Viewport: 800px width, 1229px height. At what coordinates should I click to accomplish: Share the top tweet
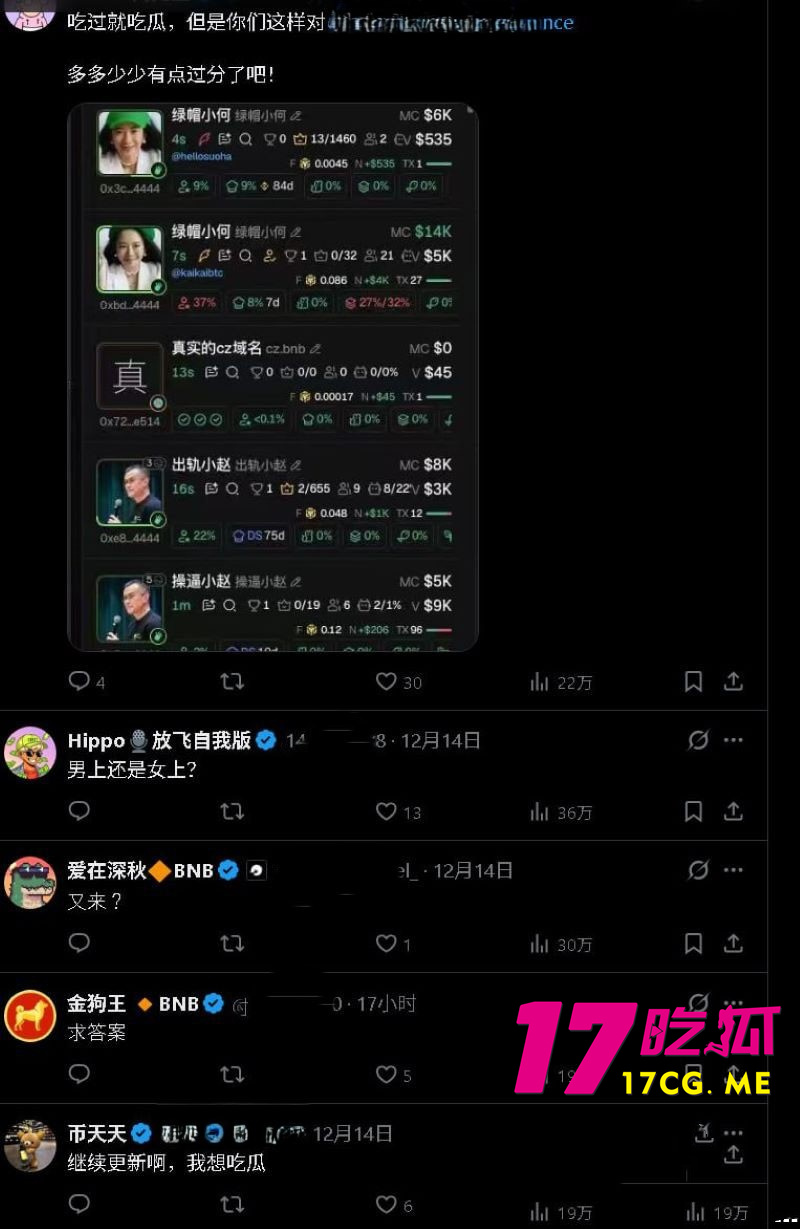(x=734, y=681)
